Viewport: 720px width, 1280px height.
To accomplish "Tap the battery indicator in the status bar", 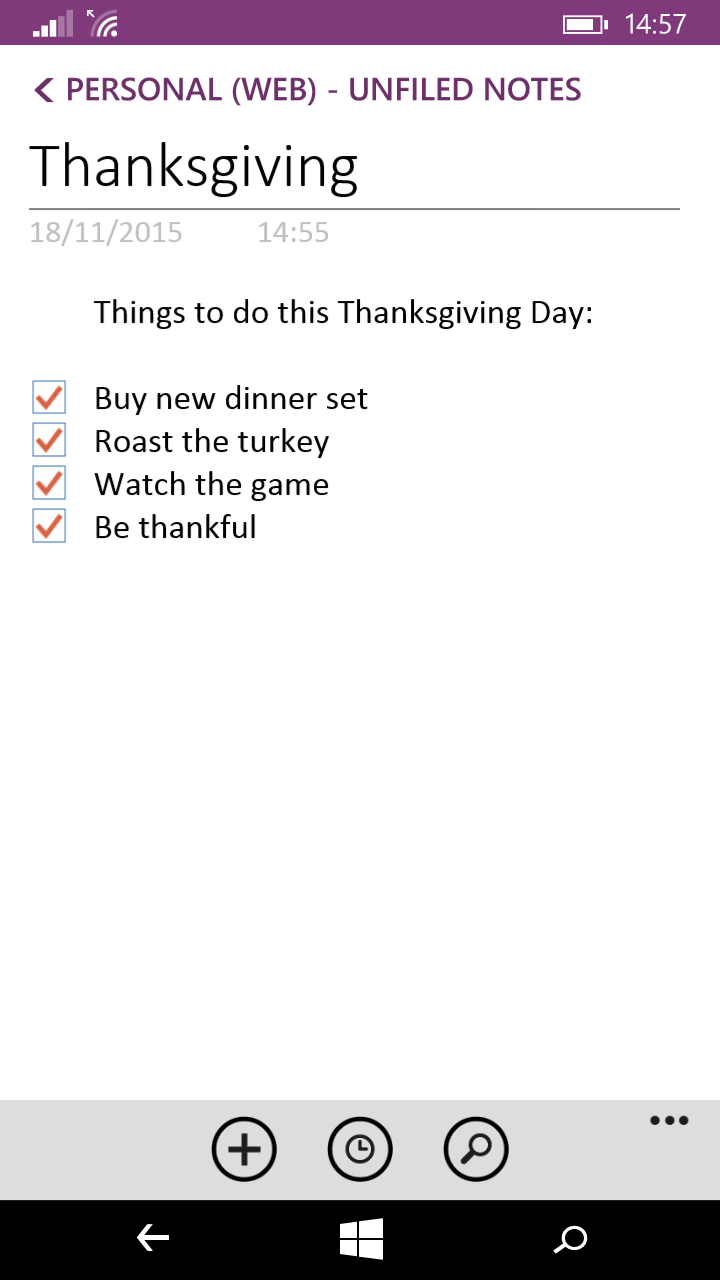I will pos(588,22).
